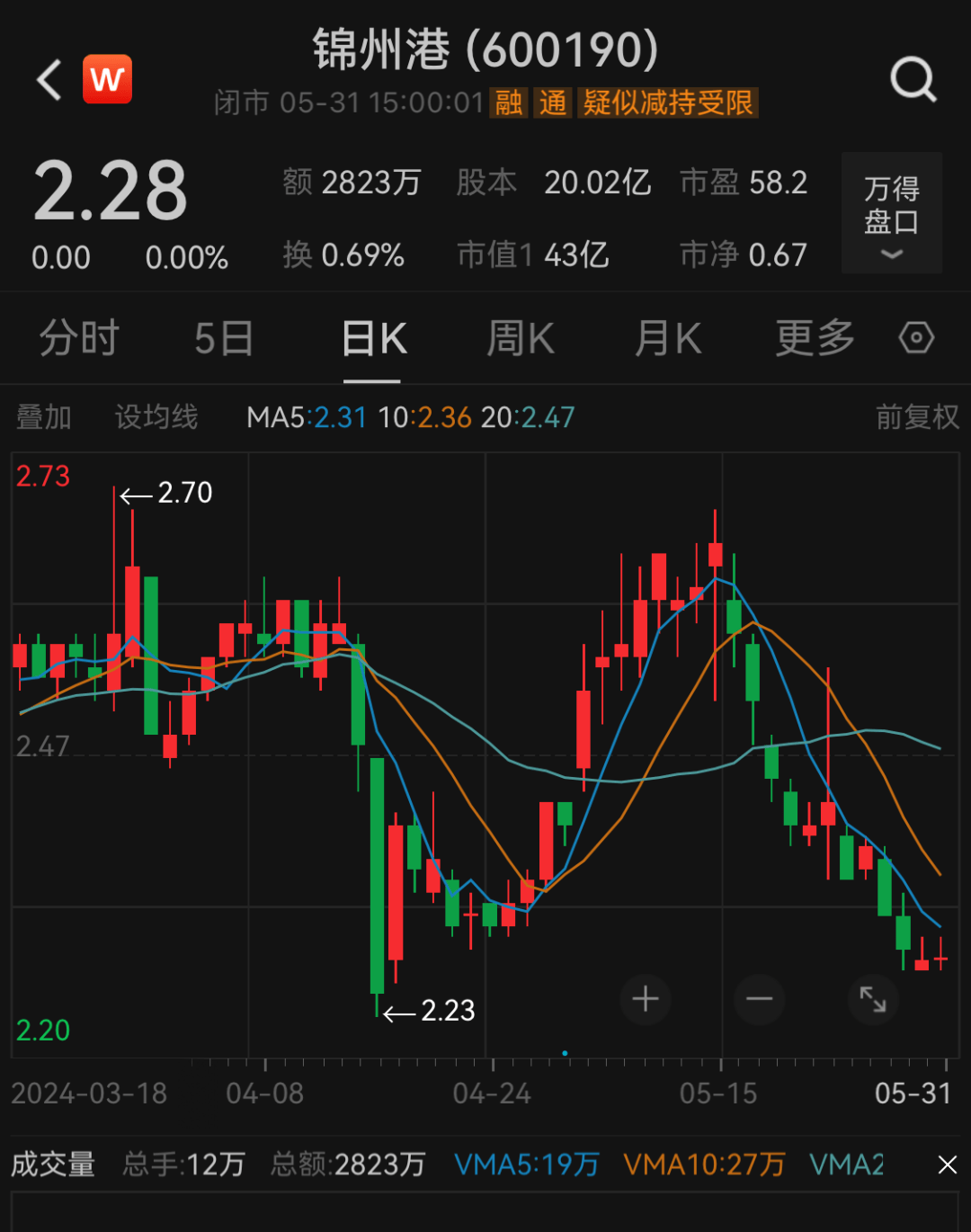
Task: Click the 融 margin trading badge
Action: [x=508, y=103]
